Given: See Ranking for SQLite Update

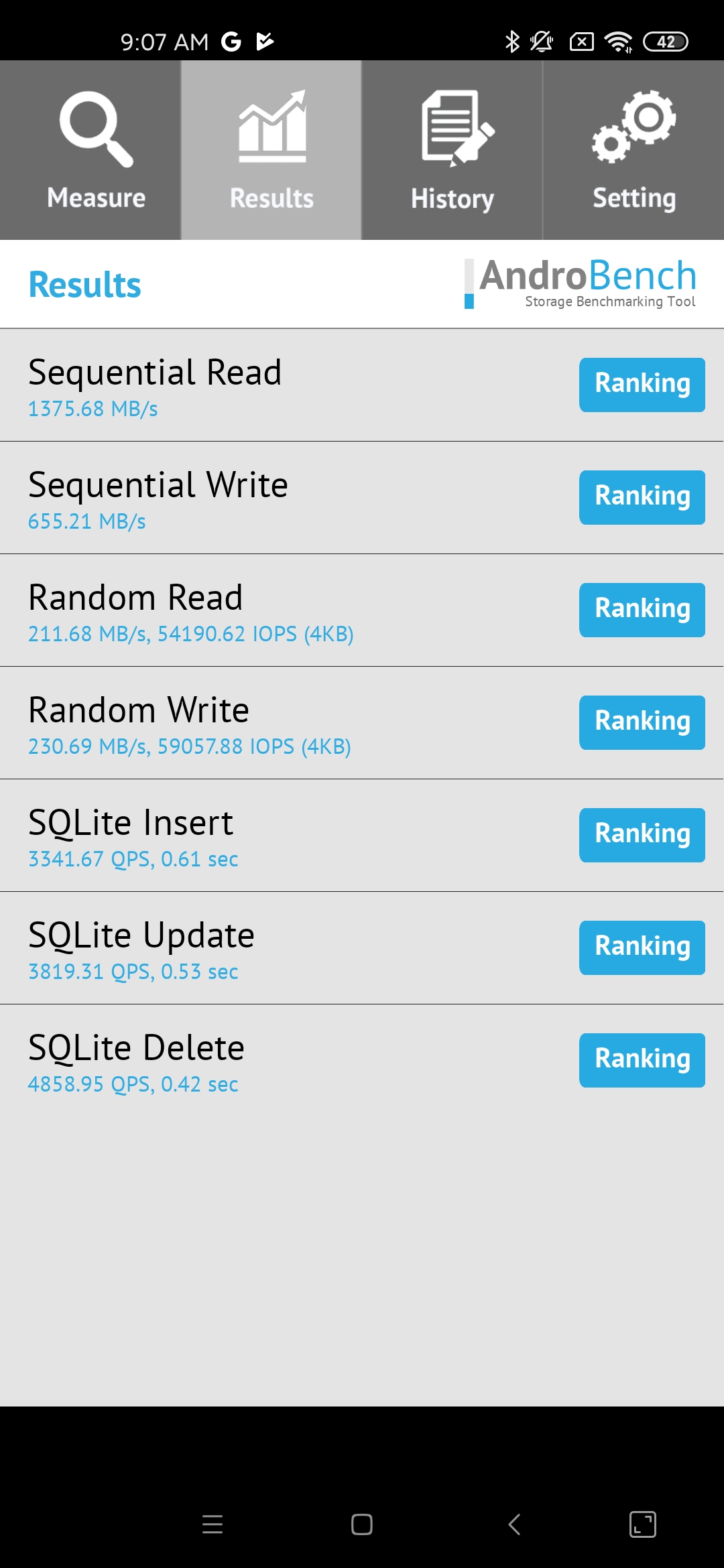Looking at the screenshot, I should 642,948.
